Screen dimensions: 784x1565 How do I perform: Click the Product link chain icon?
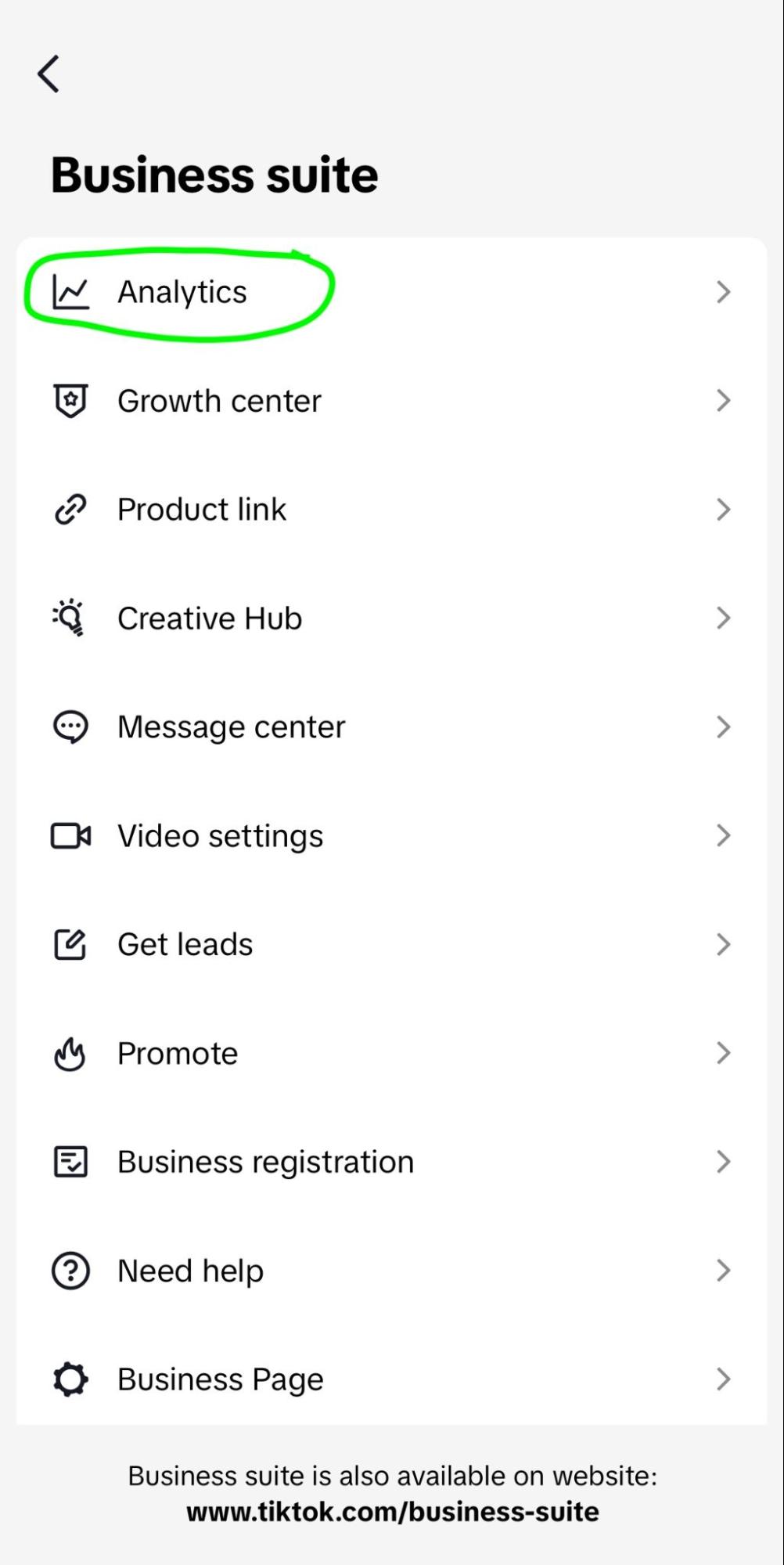(x=70, y=509)
